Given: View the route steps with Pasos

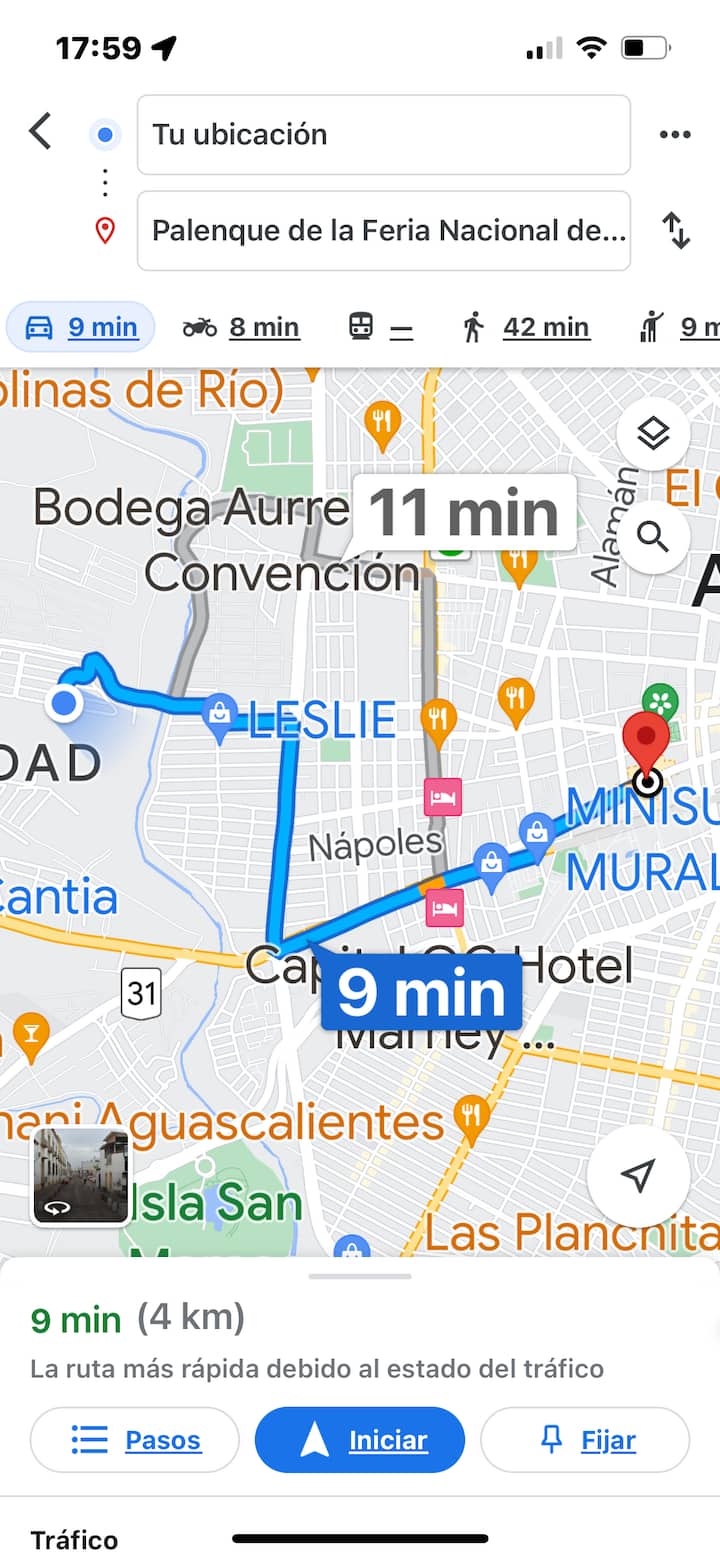Looking at the screenshot, I should tap(135, 1440).
